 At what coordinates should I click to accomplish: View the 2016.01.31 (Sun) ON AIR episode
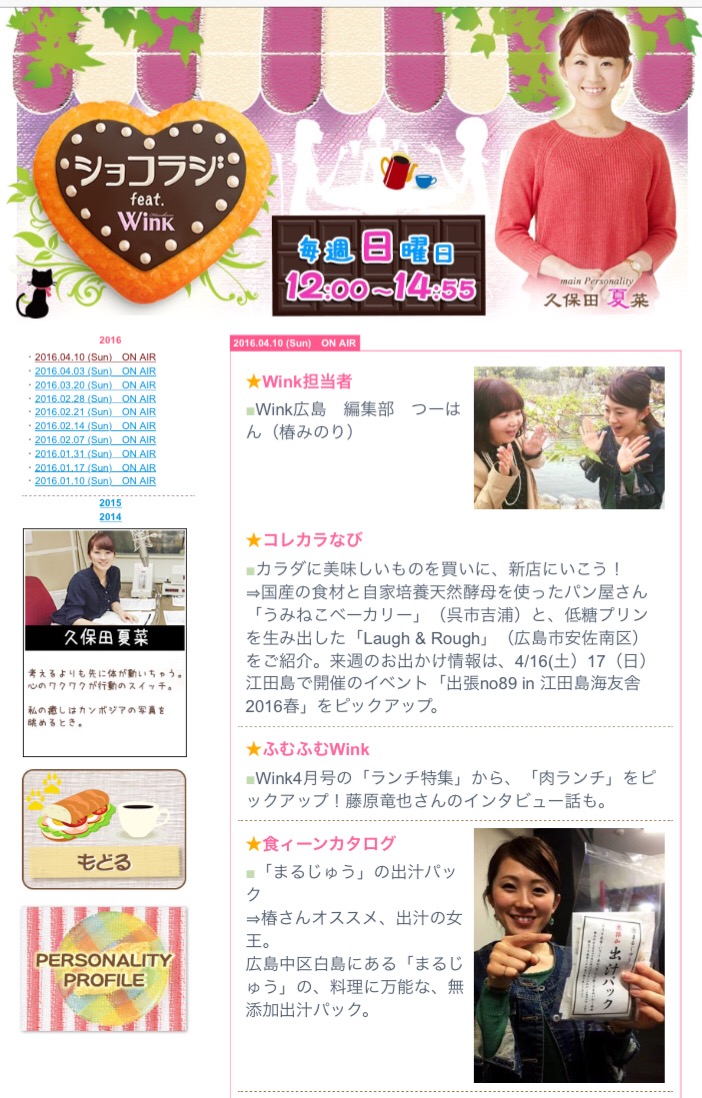(95, 454)
